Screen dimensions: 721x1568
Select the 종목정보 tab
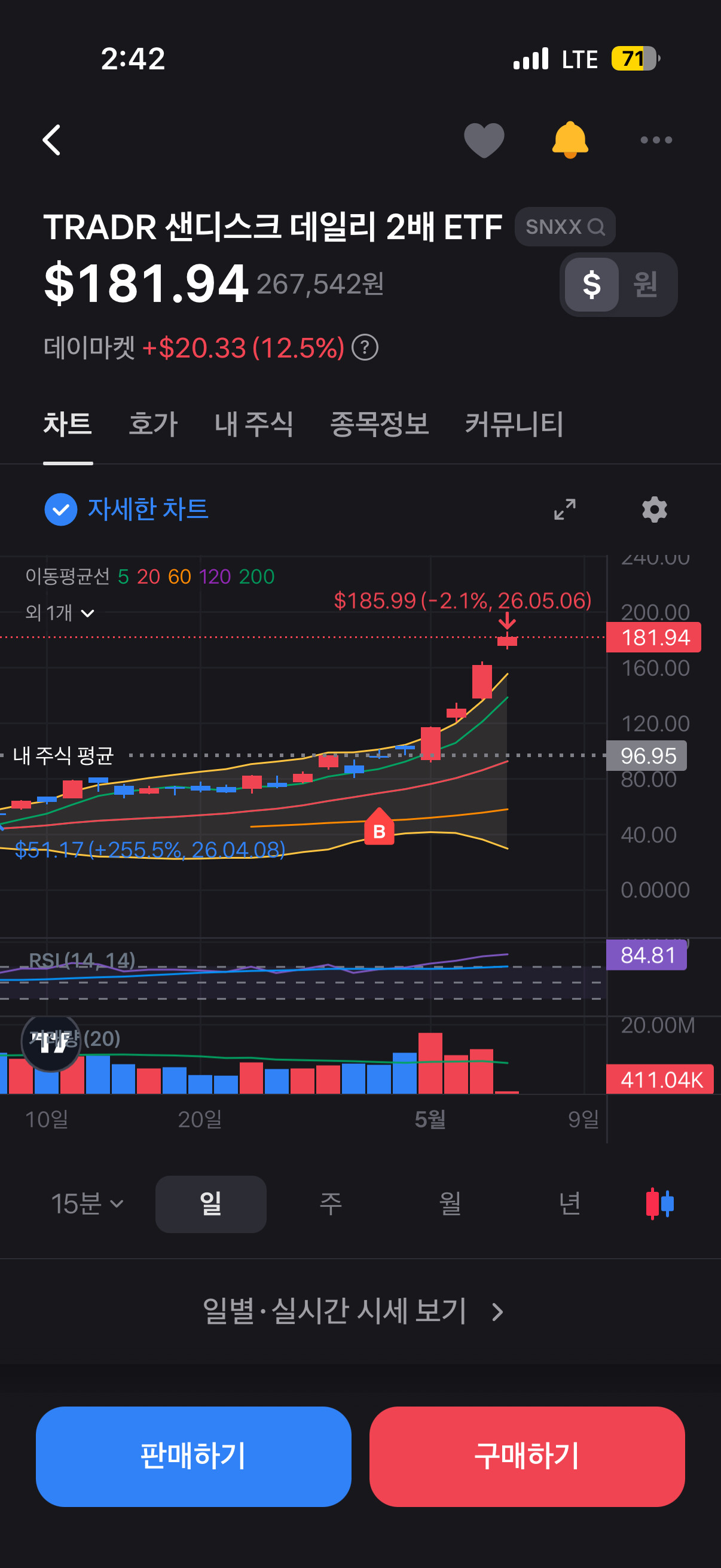pos(379,424)
